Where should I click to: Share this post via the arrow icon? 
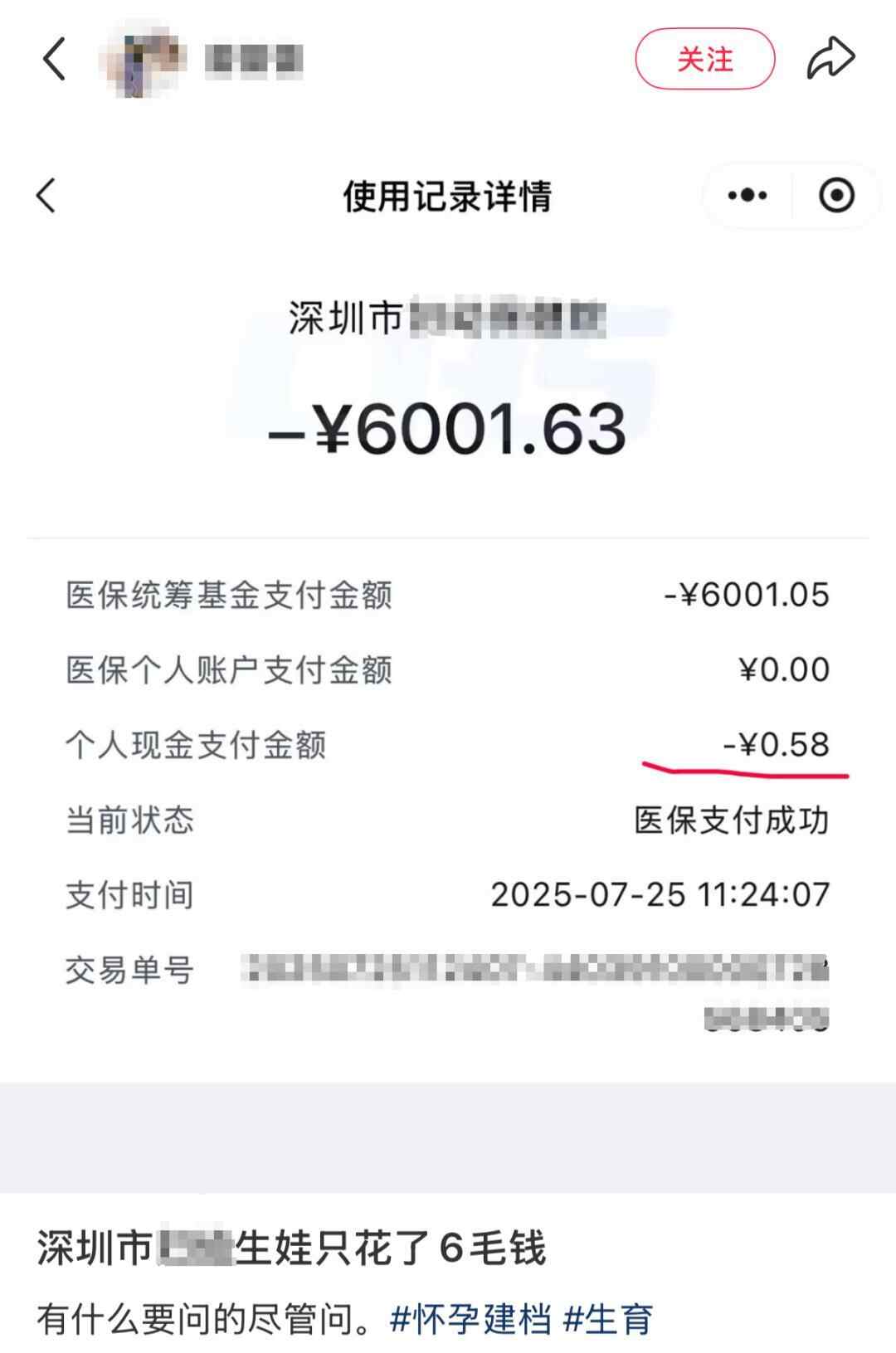(x=830, y=59)
